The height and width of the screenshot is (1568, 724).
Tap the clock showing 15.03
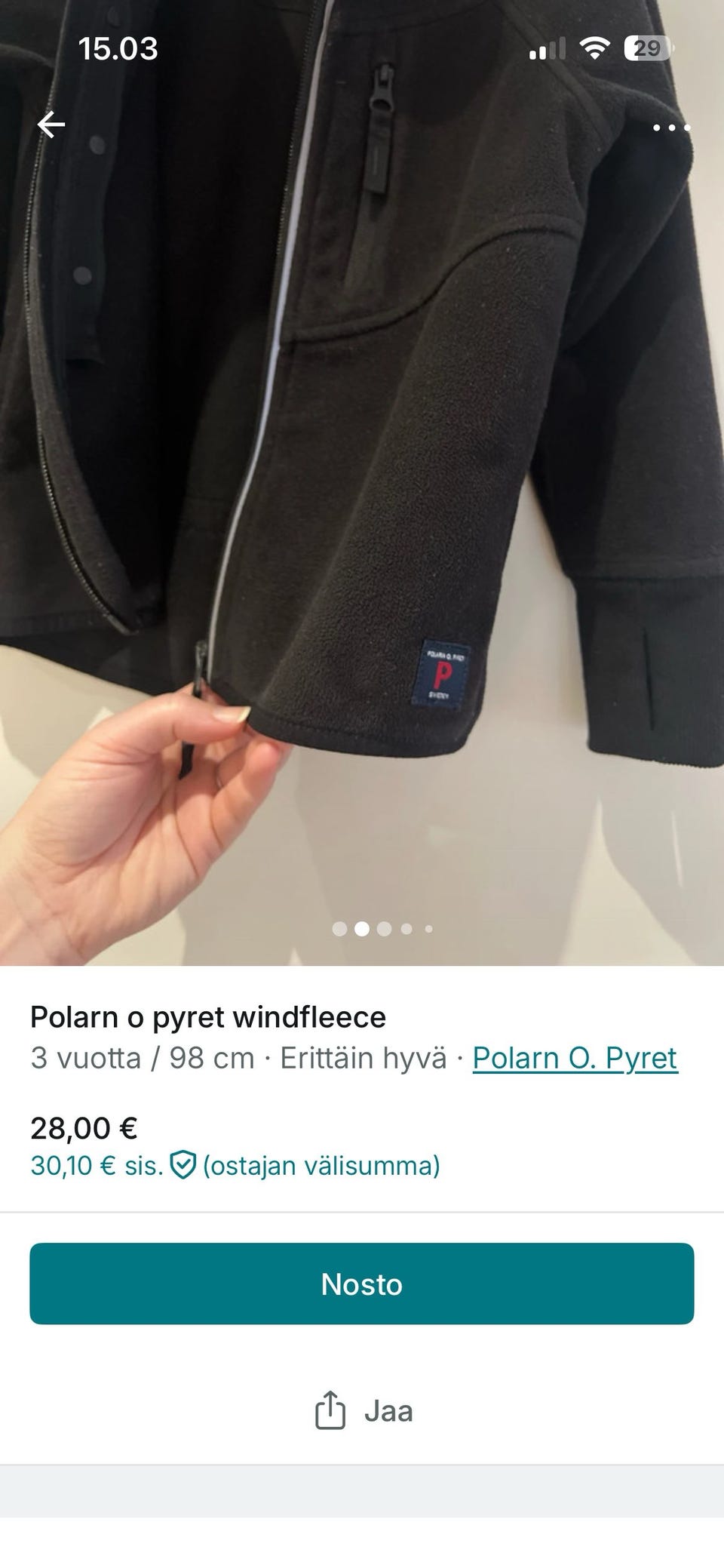click(119, 48)
